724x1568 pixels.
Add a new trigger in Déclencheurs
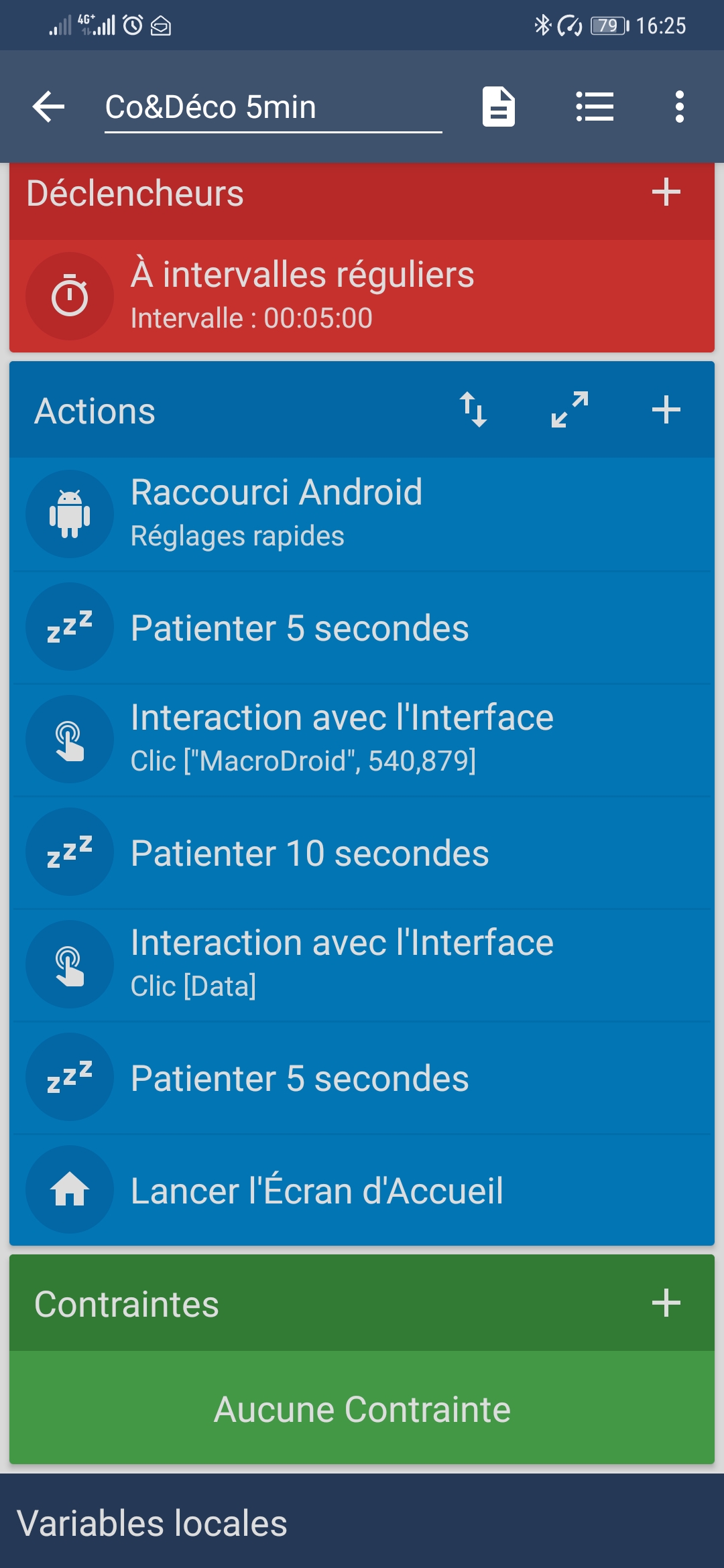(666, 192)
